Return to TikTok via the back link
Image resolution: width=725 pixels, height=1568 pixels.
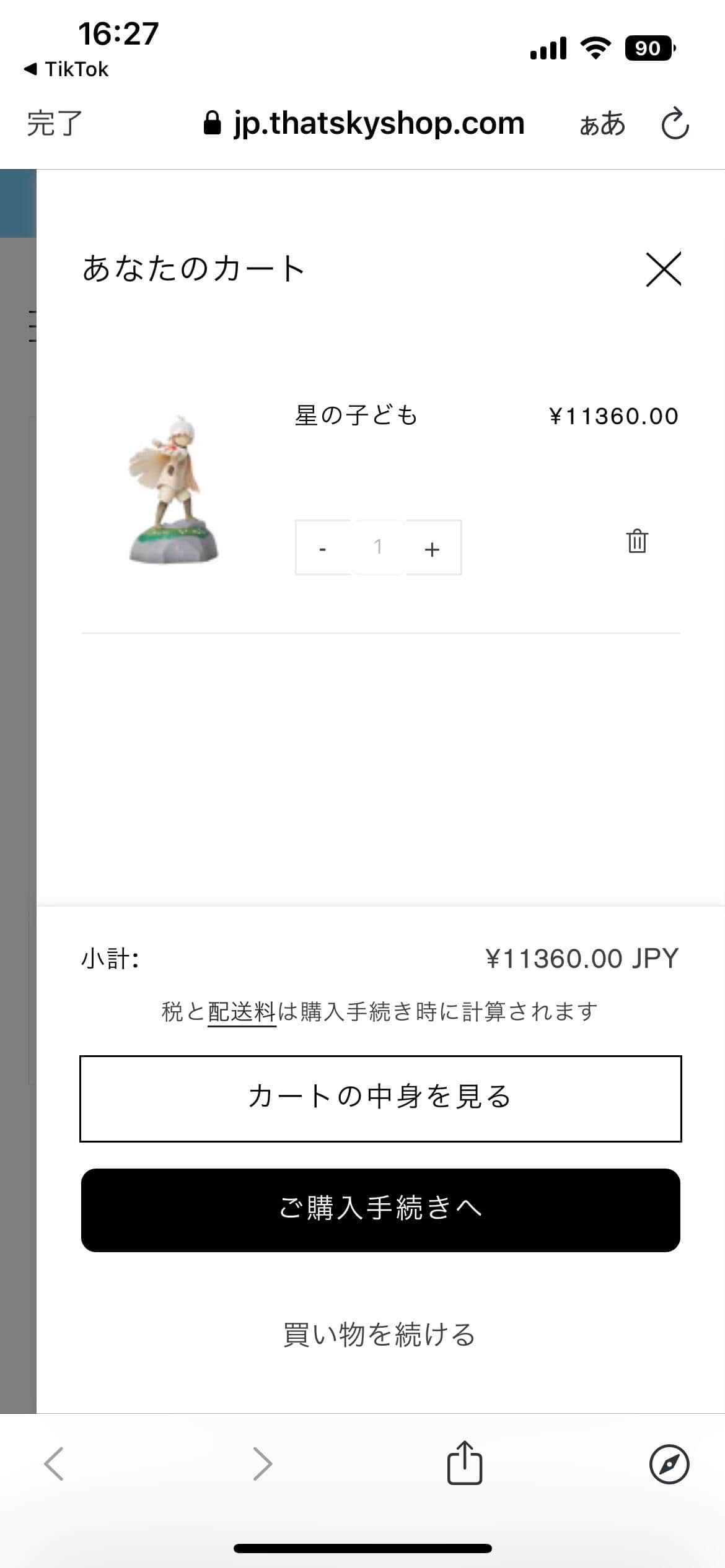click(x=67, y=69)
